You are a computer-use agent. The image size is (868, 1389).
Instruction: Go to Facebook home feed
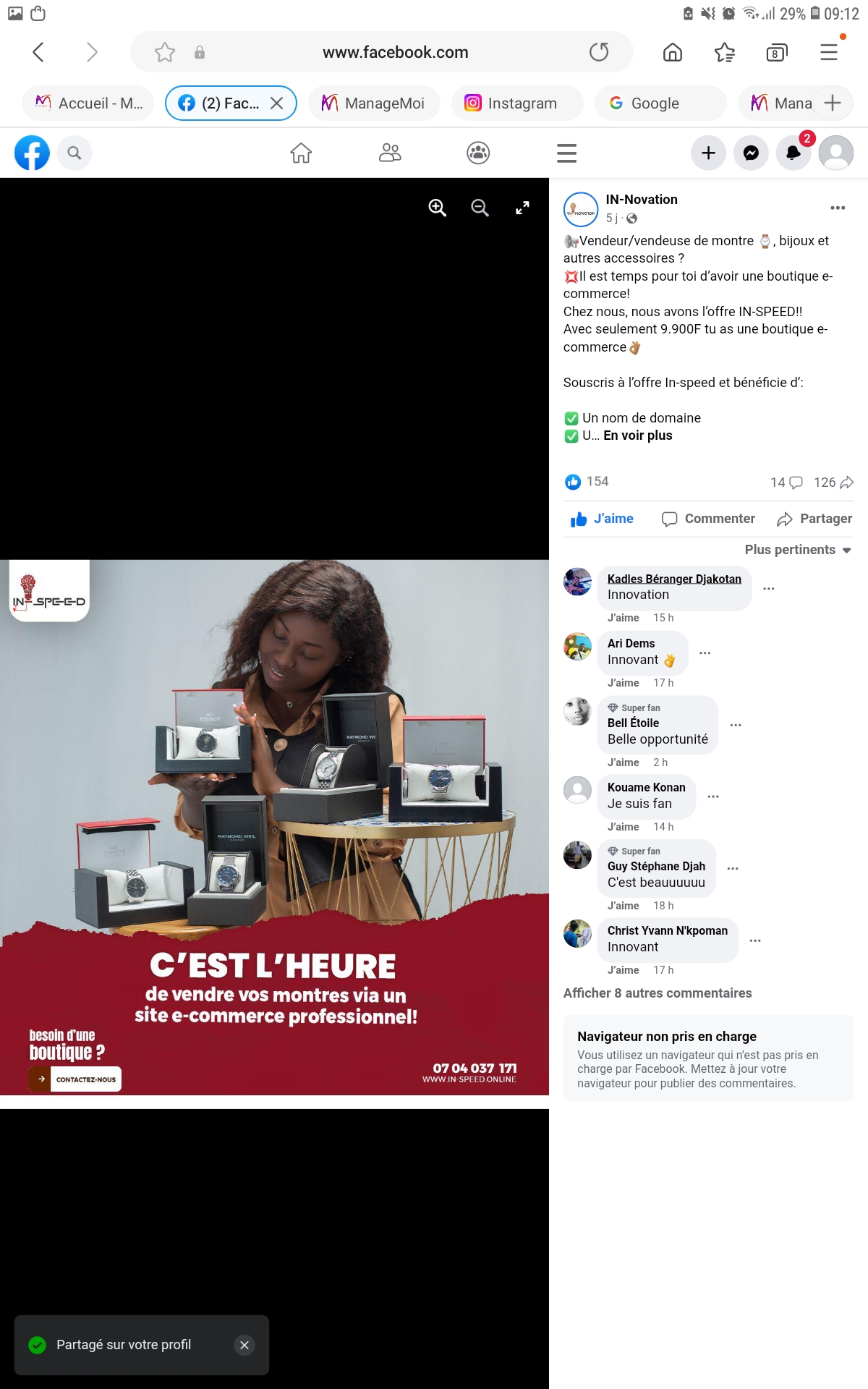301,153
